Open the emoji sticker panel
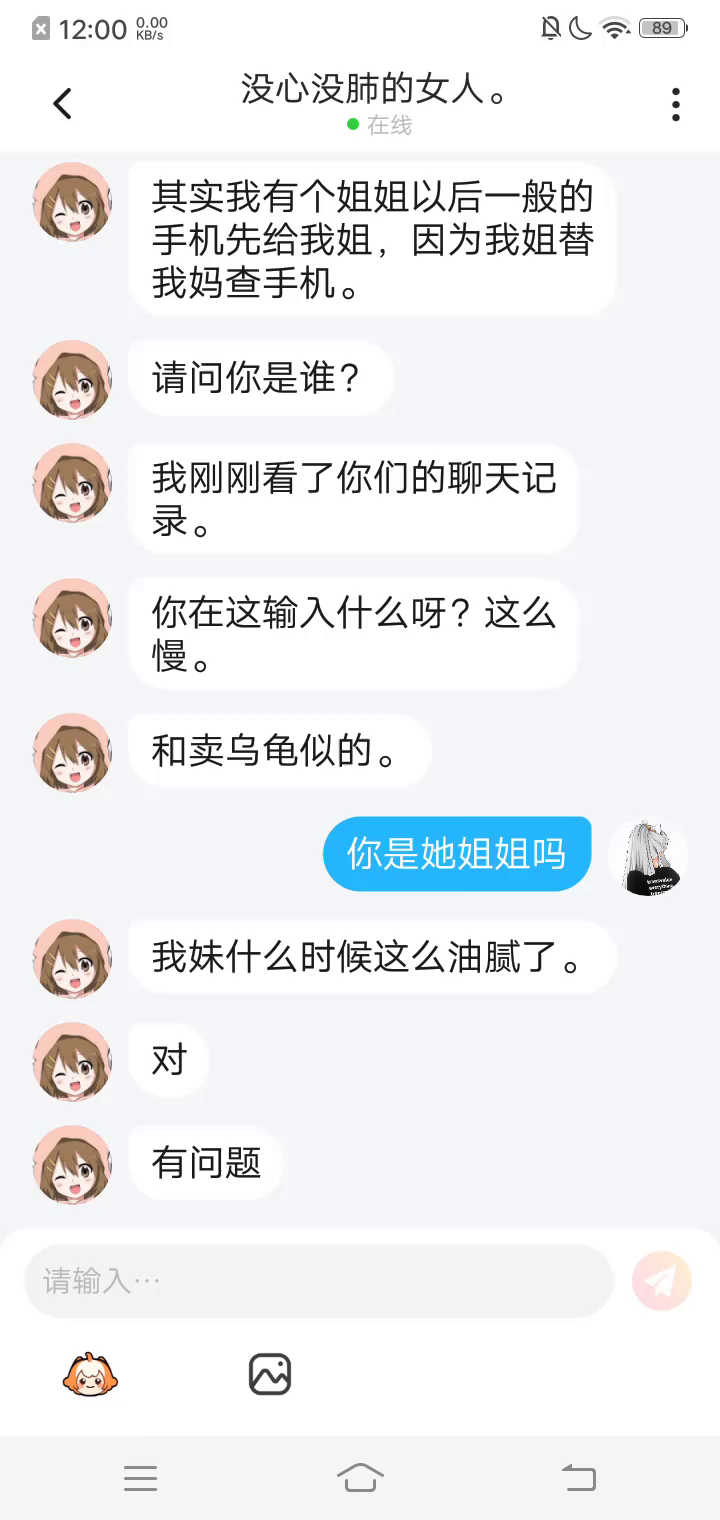This screenshot has width=720, height=1520. [x=90, y=1375]
